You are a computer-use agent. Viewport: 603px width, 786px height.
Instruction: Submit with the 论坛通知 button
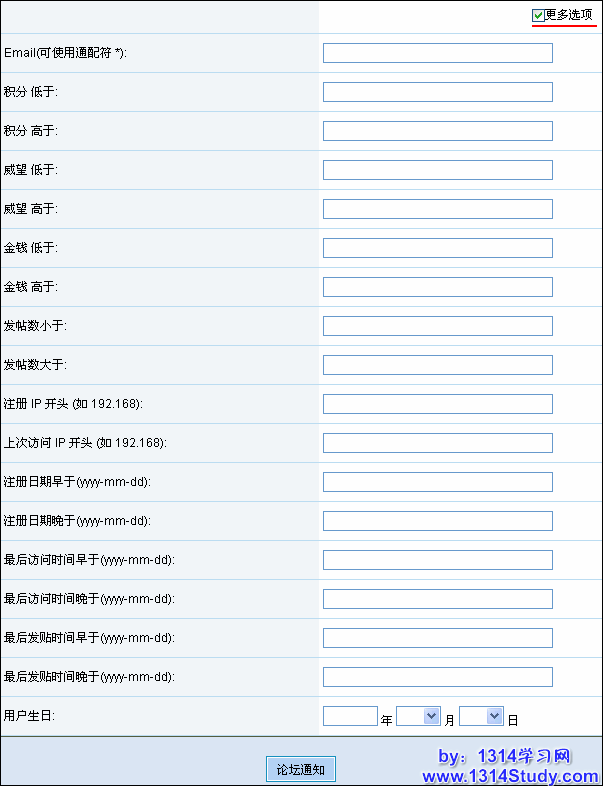[x=300, y=769]
